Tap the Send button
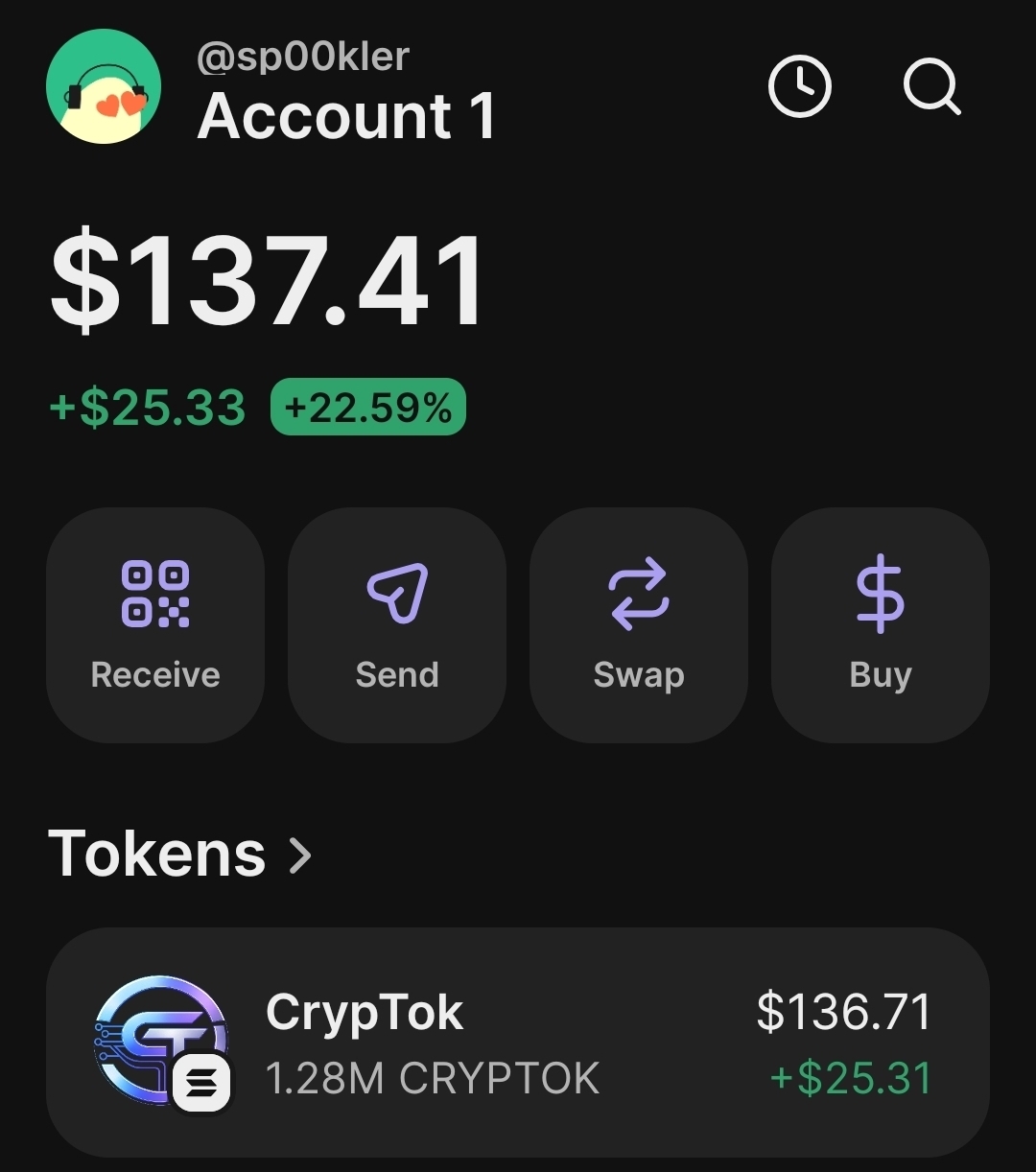The height and width of the screenshot is (1172, 1036). pyautogui.click(x=397, y=625)
